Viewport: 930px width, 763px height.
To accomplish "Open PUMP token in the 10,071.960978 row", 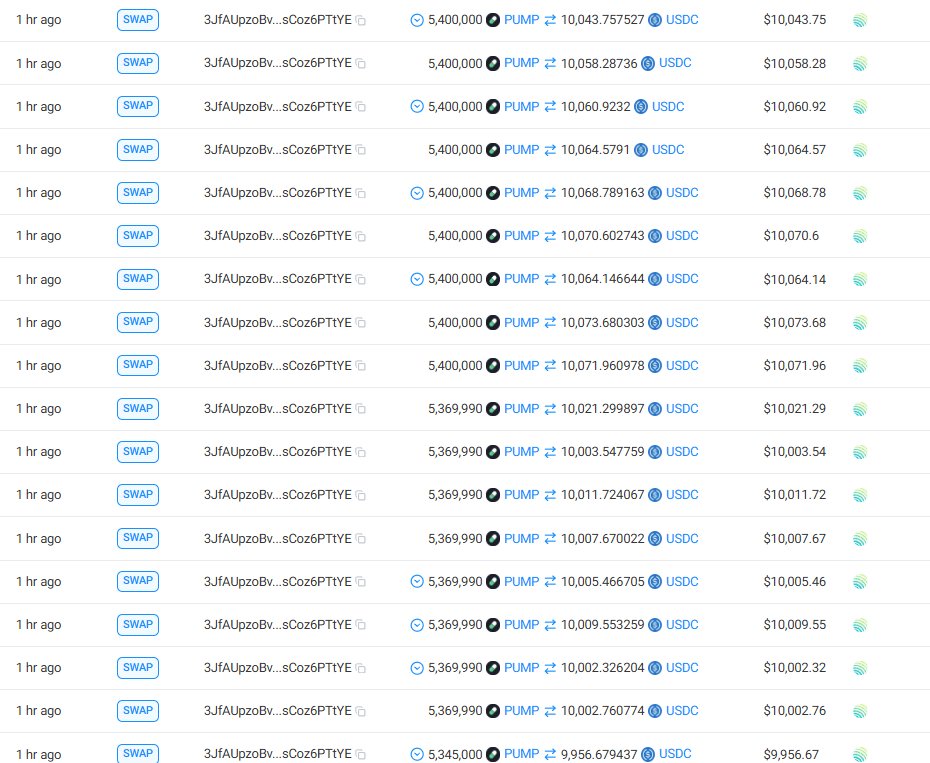I will point(521,365).
